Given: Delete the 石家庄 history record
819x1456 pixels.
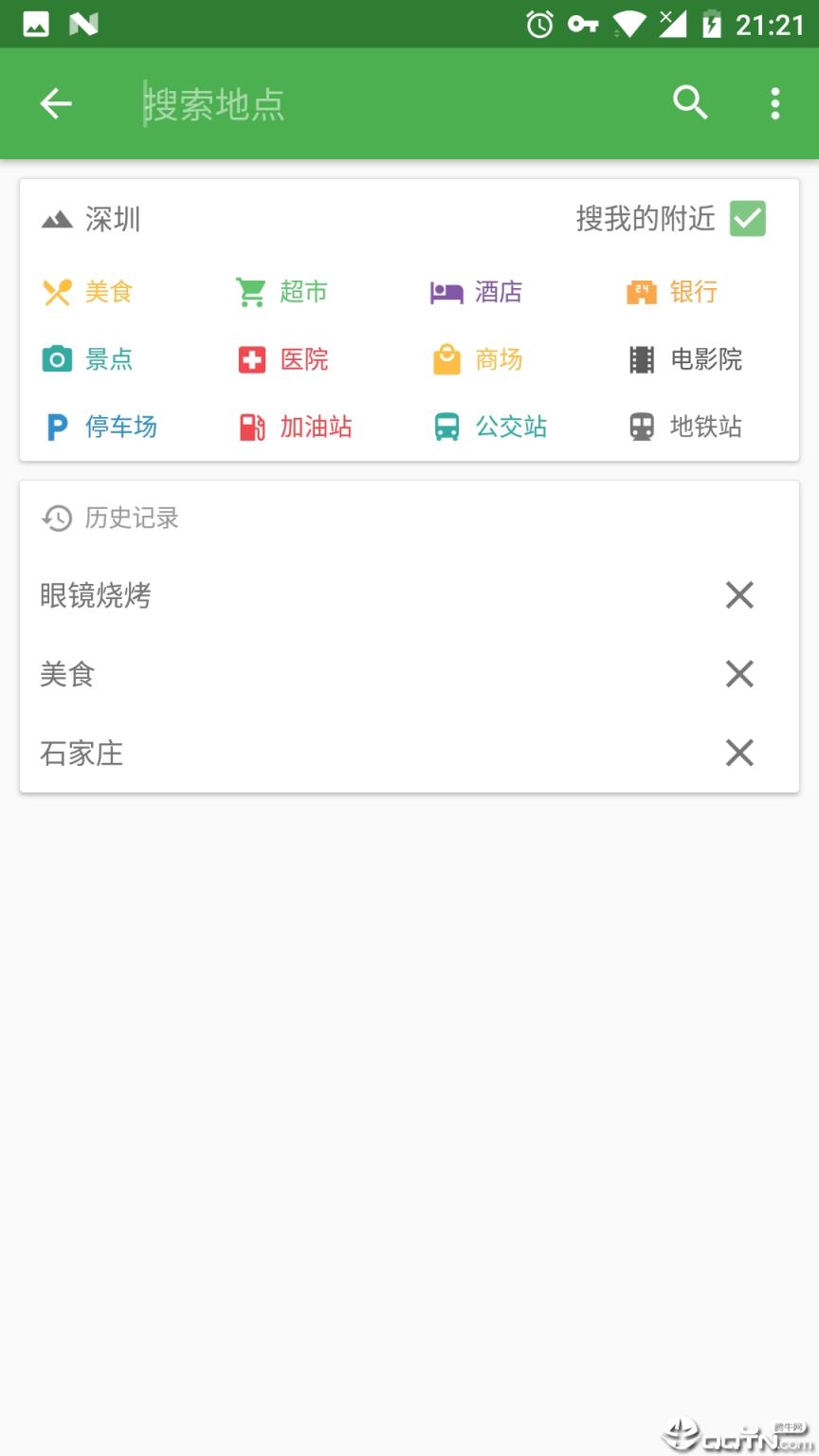Looking at the screenshot, I should (x=739, y=754).
